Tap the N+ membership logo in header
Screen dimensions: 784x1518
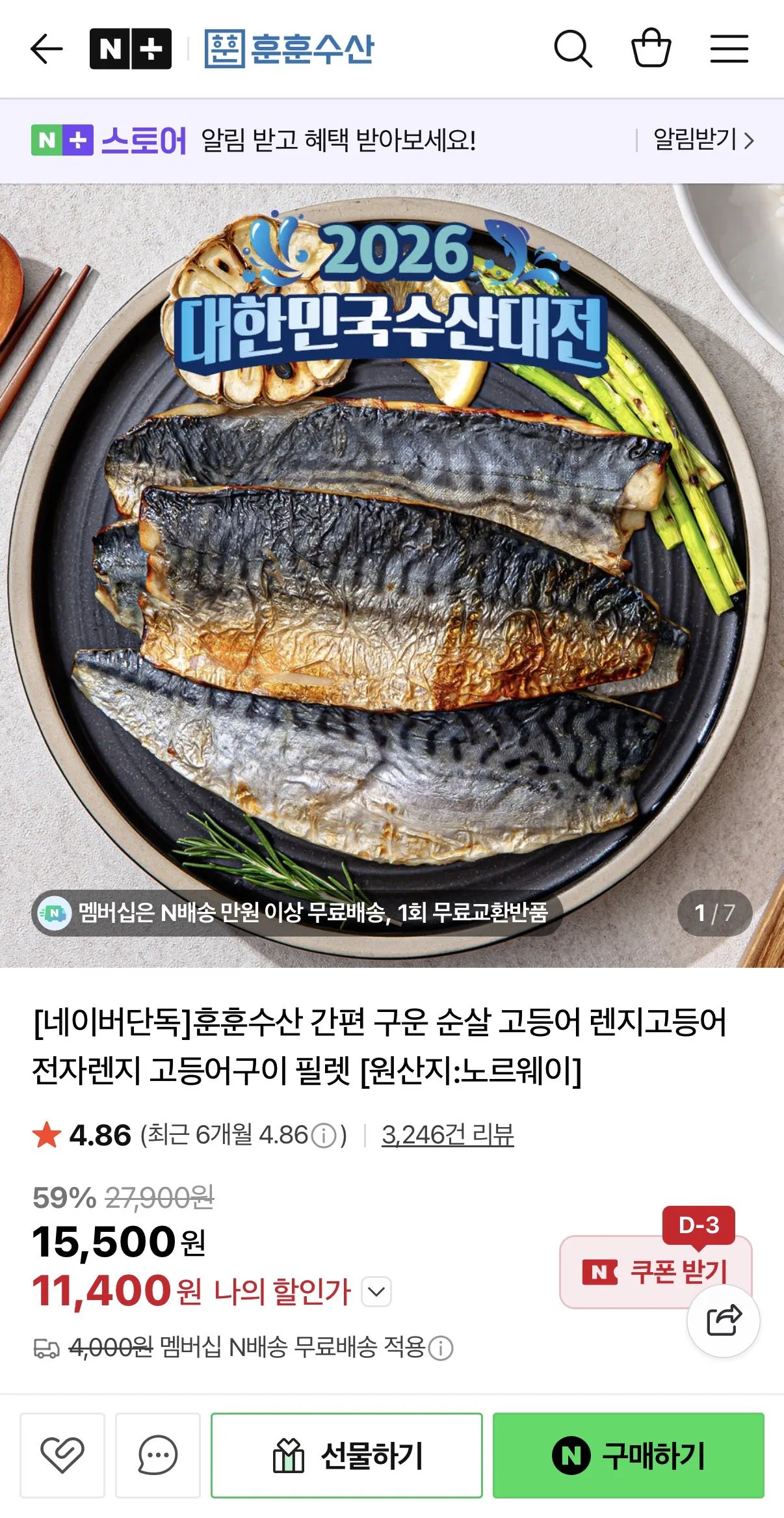coord(127,49)
